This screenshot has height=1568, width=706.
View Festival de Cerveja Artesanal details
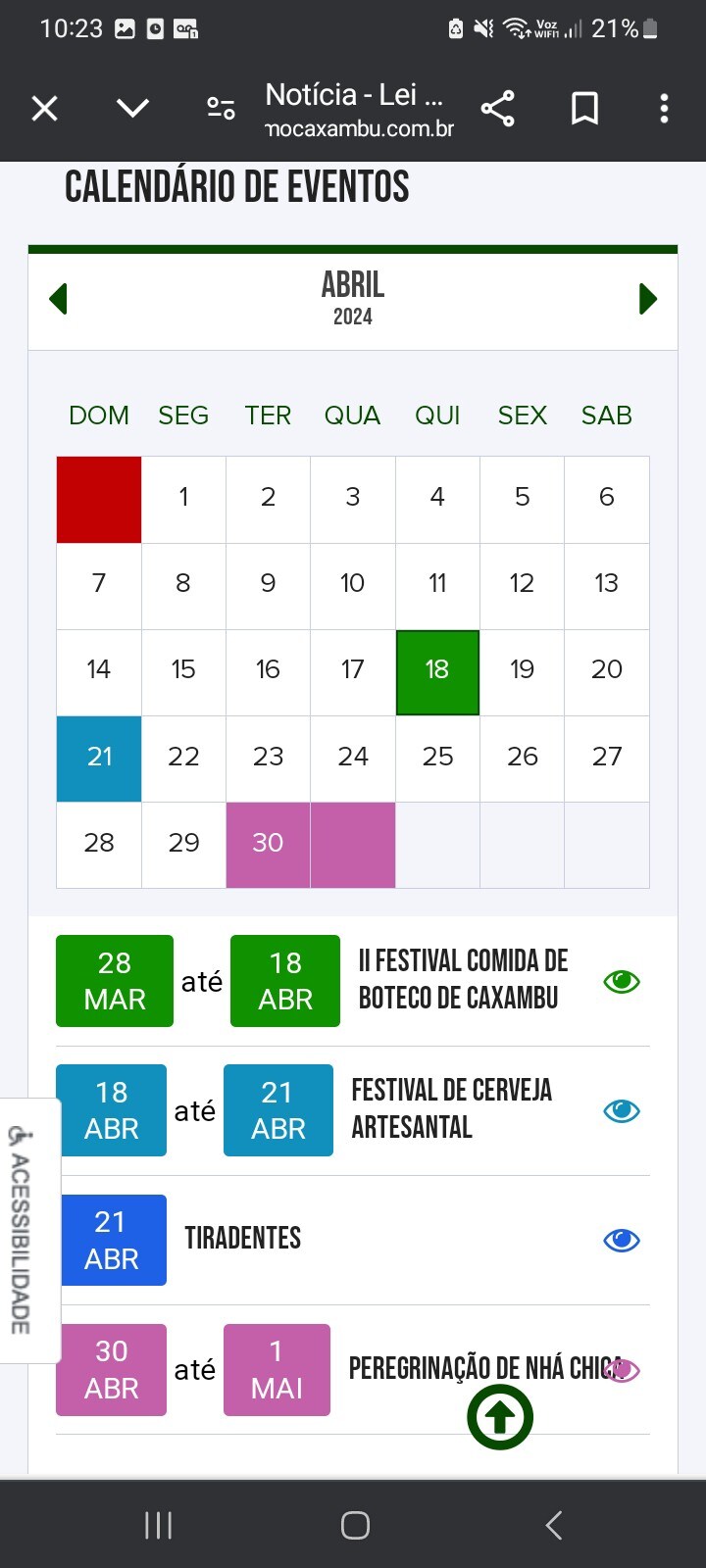[622, 1110]
